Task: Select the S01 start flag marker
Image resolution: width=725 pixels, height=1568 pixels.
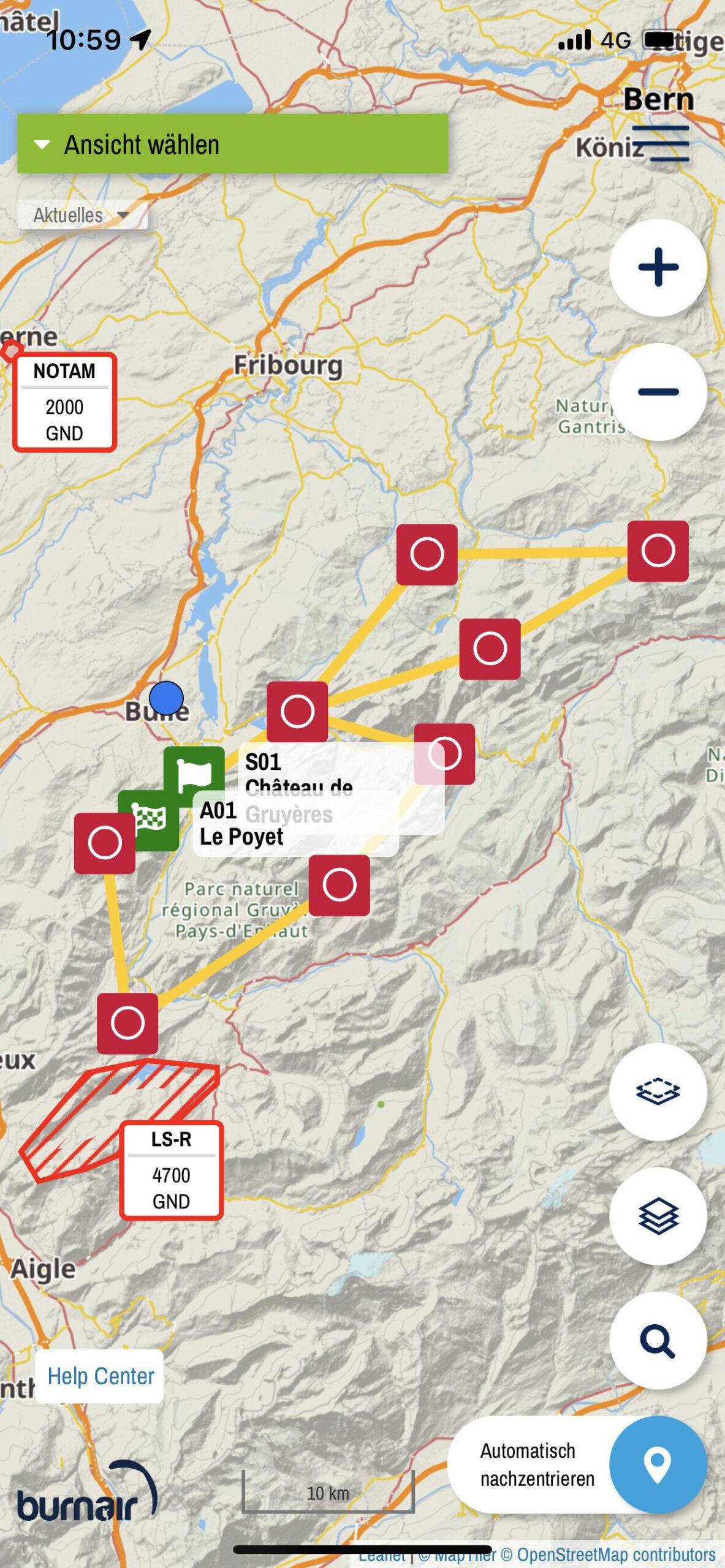Action: click(x=194, y=775)
